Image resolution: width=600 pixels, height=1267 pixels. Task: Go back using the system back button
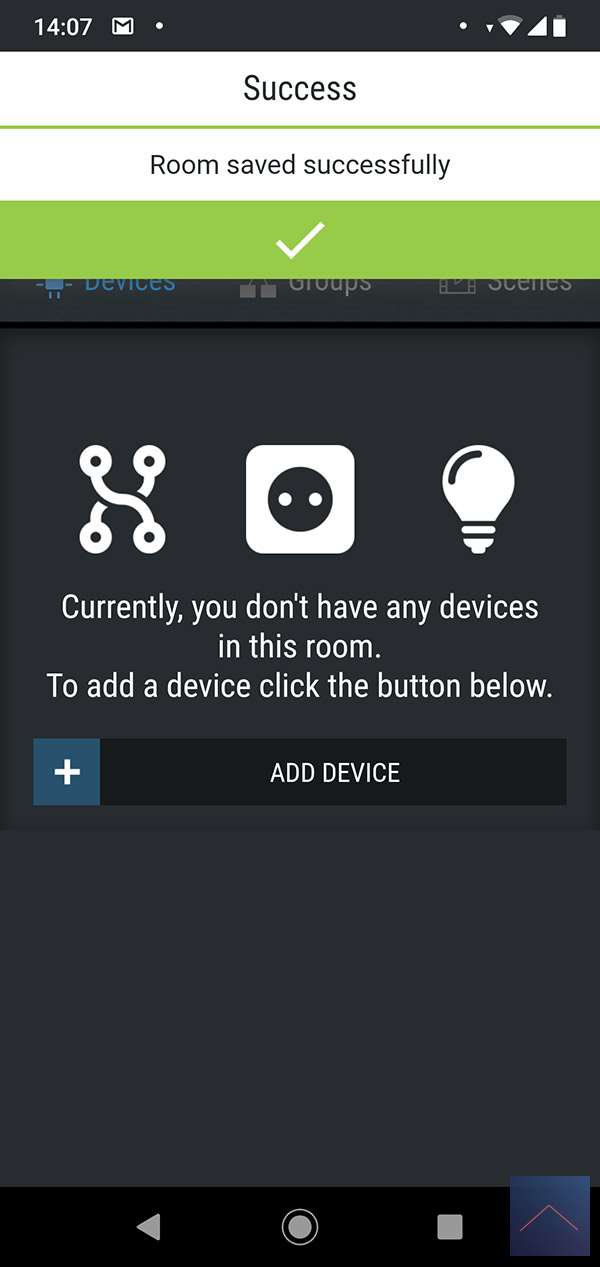pos(148,1226)
